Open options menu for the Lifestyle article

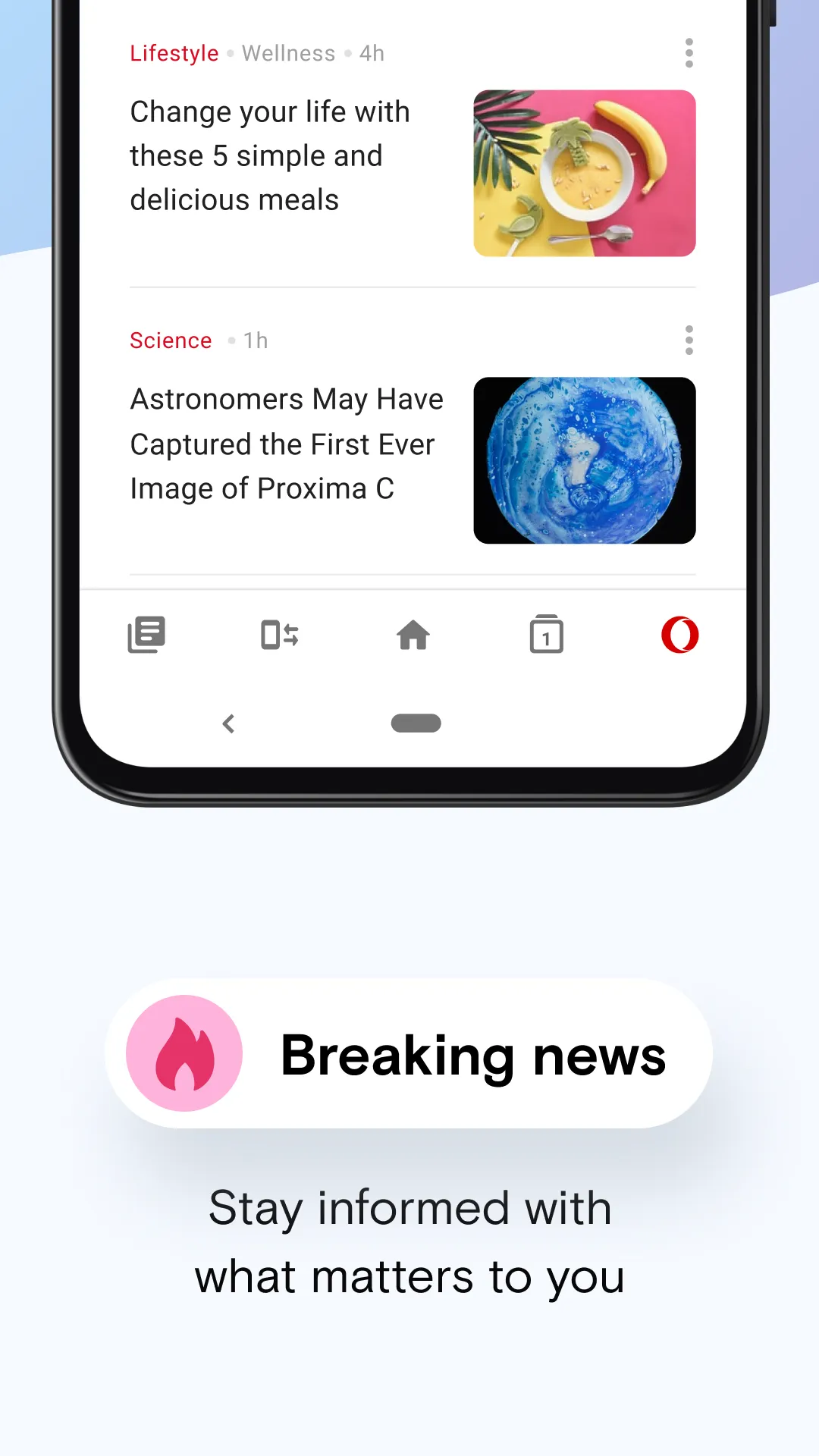[689, 53]
